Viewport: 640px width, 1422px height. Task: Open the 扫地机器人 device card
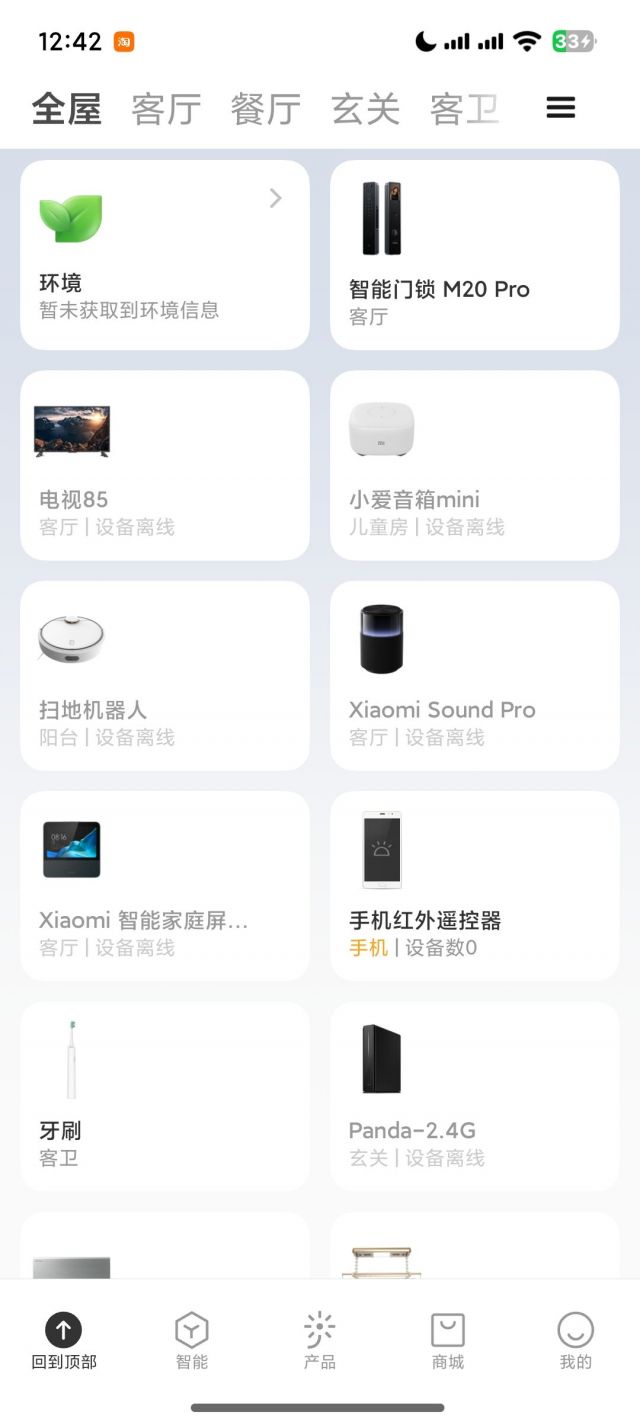[x=165, y=675]
